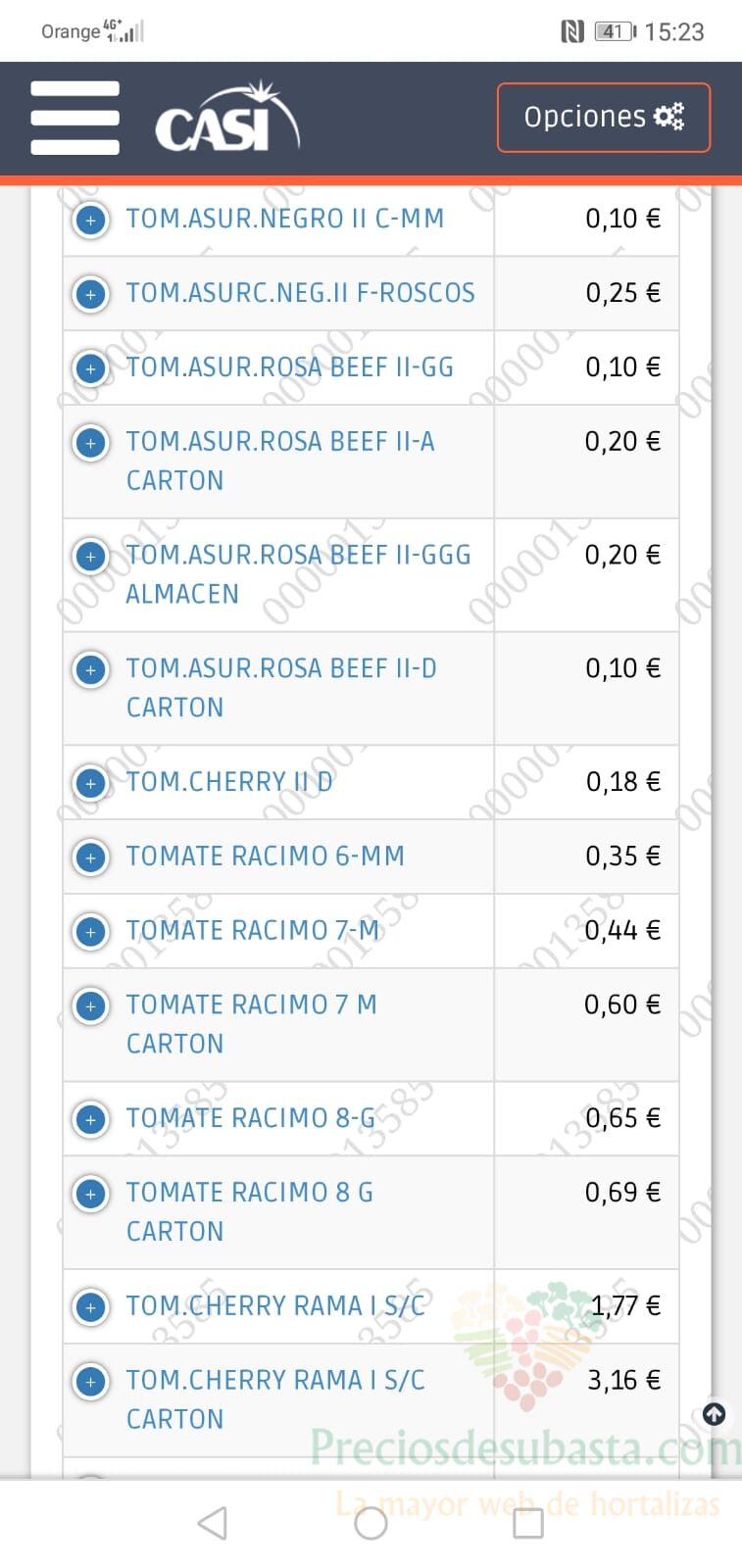
Task: Expand TOM.ASUR.ROSA BEEF II-GGG ALMACEN row
Action: [91, 557]
